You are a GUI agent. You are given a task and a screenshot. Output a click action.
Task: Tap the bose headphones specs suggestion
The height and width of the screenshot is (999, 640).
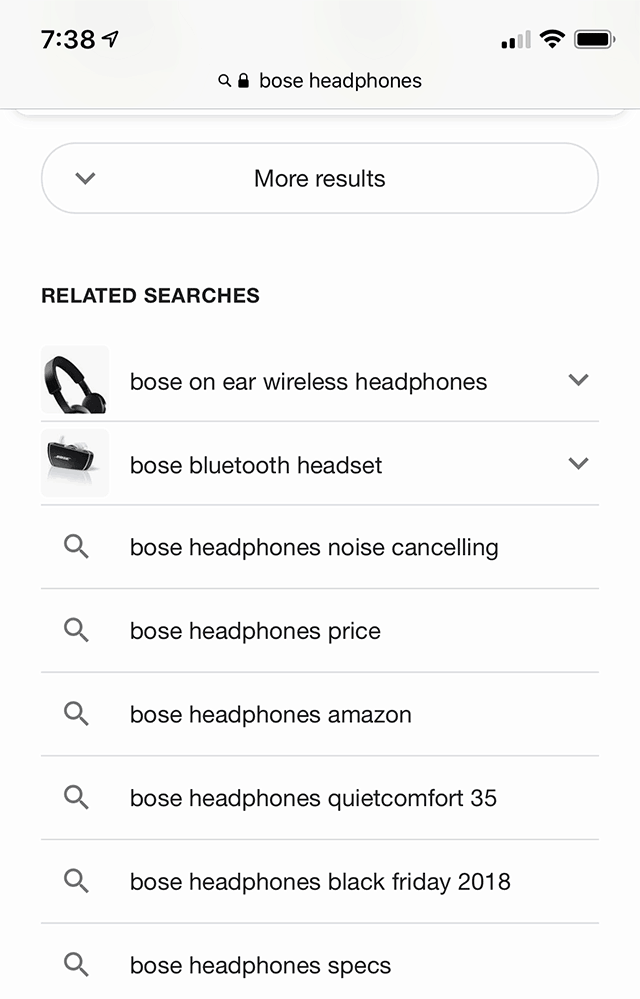tap(260, 966)
